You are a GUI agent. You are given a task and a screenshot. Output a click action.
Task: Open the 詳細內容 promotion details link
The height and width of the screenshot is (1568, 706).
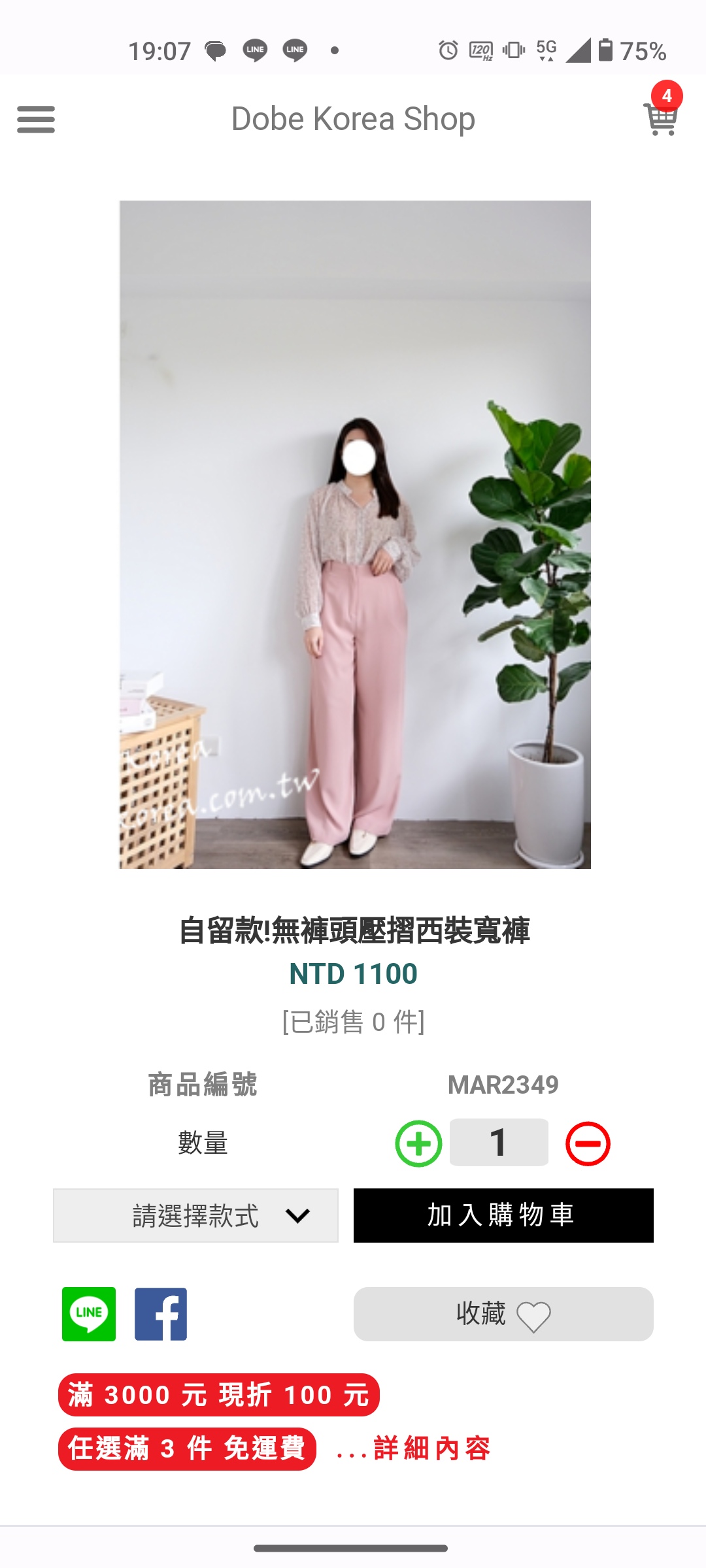pyautogui.click(x=431, y=1448)
